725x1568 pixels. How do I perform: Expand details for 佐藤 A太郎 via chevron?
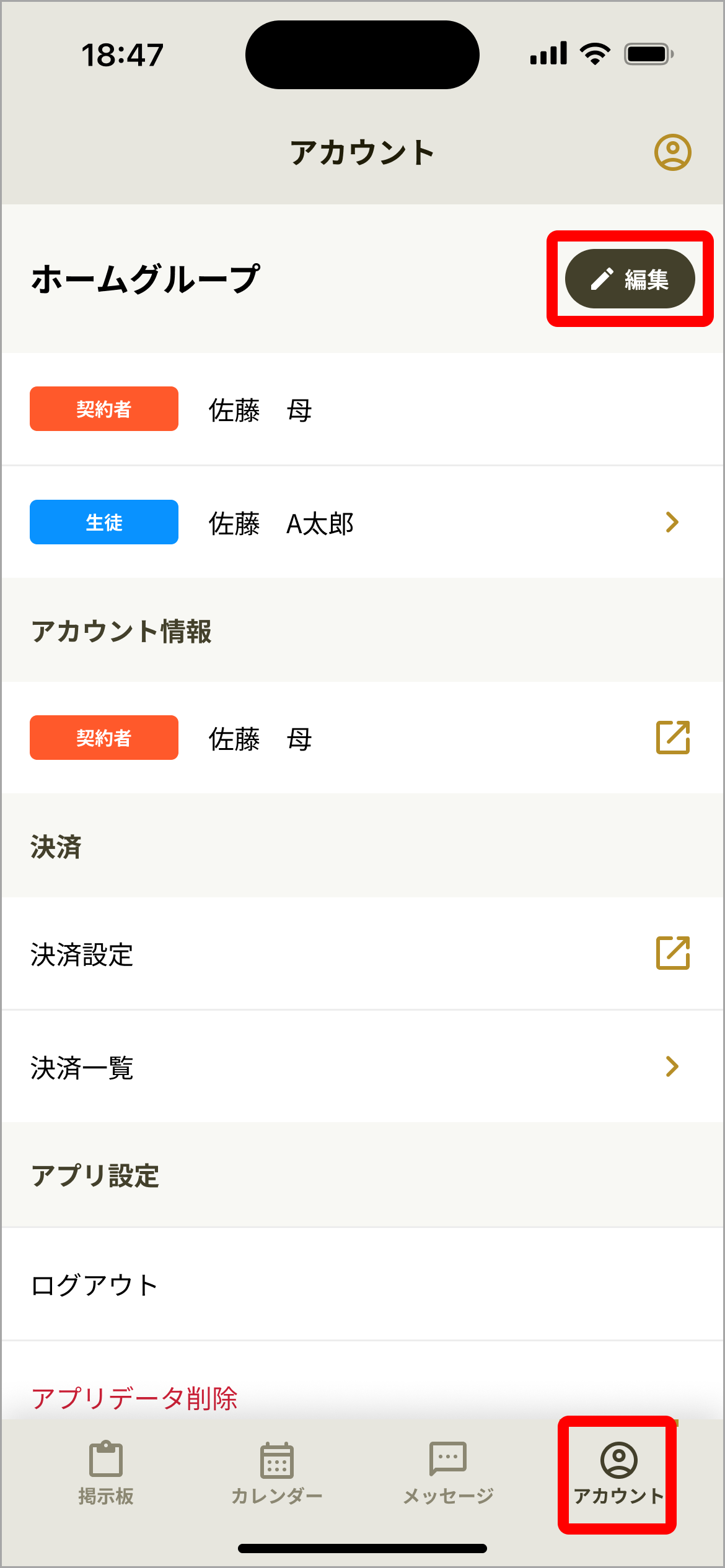tap(672, 522)
